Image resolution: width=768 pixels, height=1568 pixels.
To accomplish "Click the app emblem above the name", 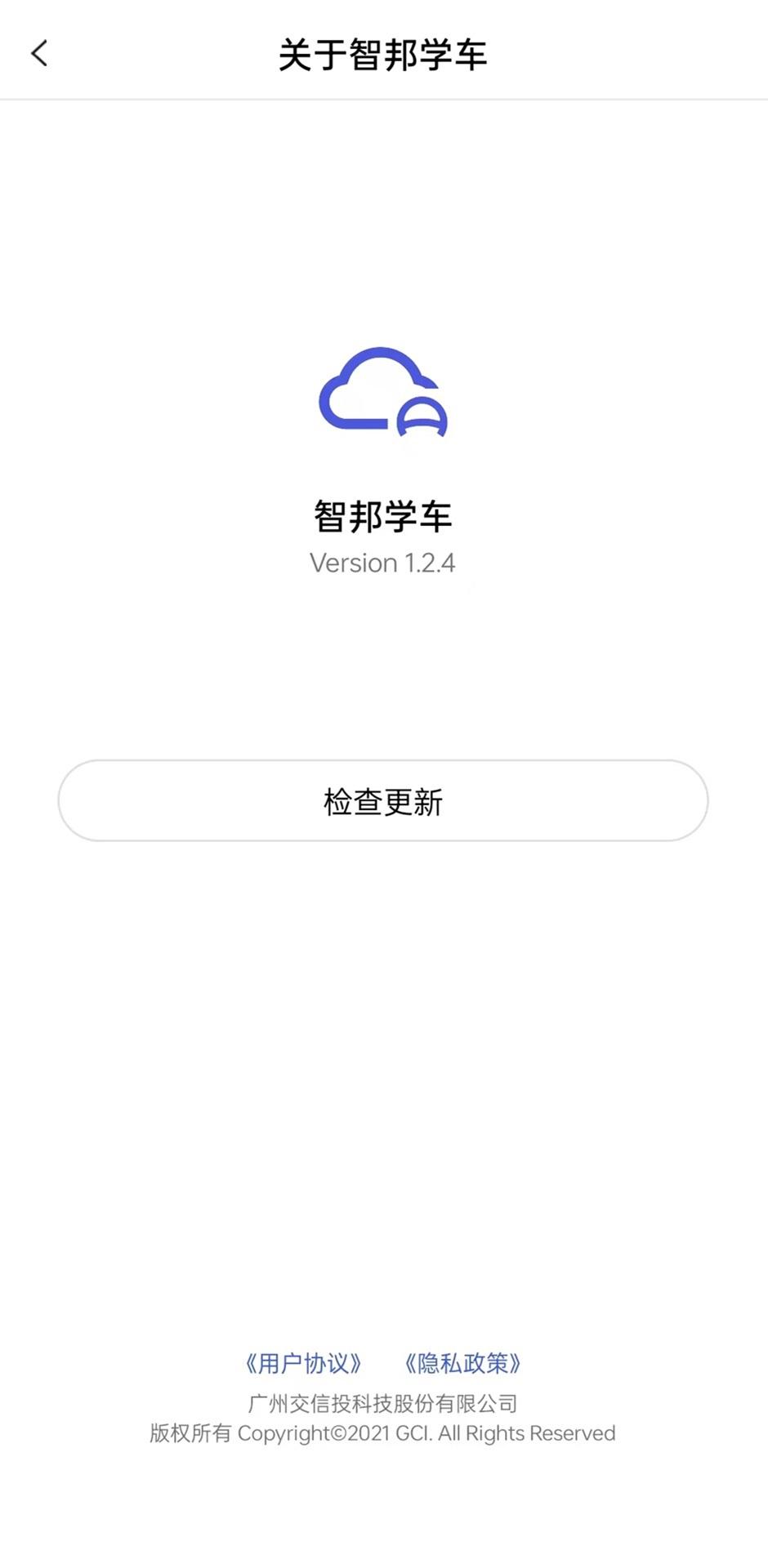I will point(384,392).
